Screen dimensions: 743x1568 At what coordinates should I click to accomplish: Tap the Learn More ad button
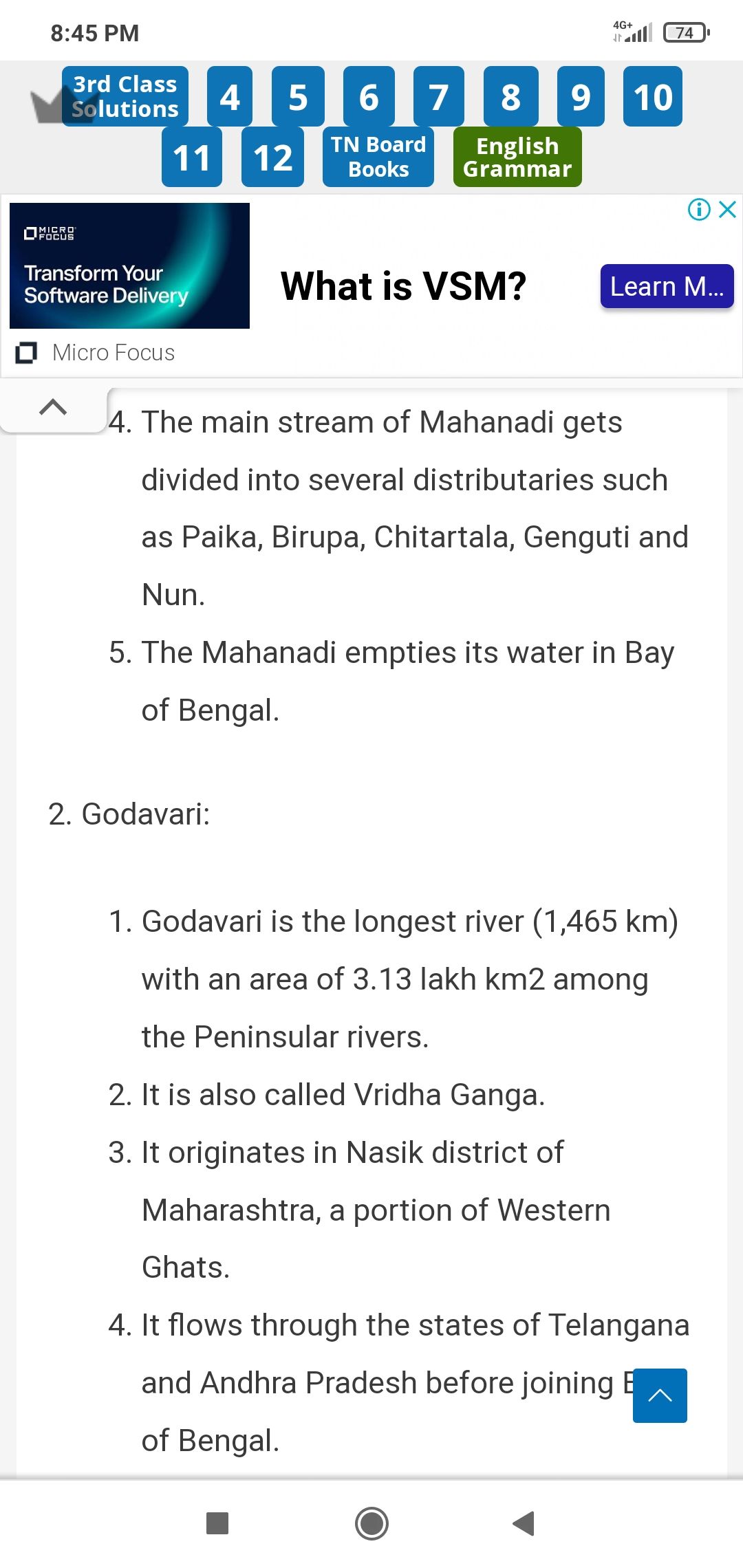coord(666,285)
